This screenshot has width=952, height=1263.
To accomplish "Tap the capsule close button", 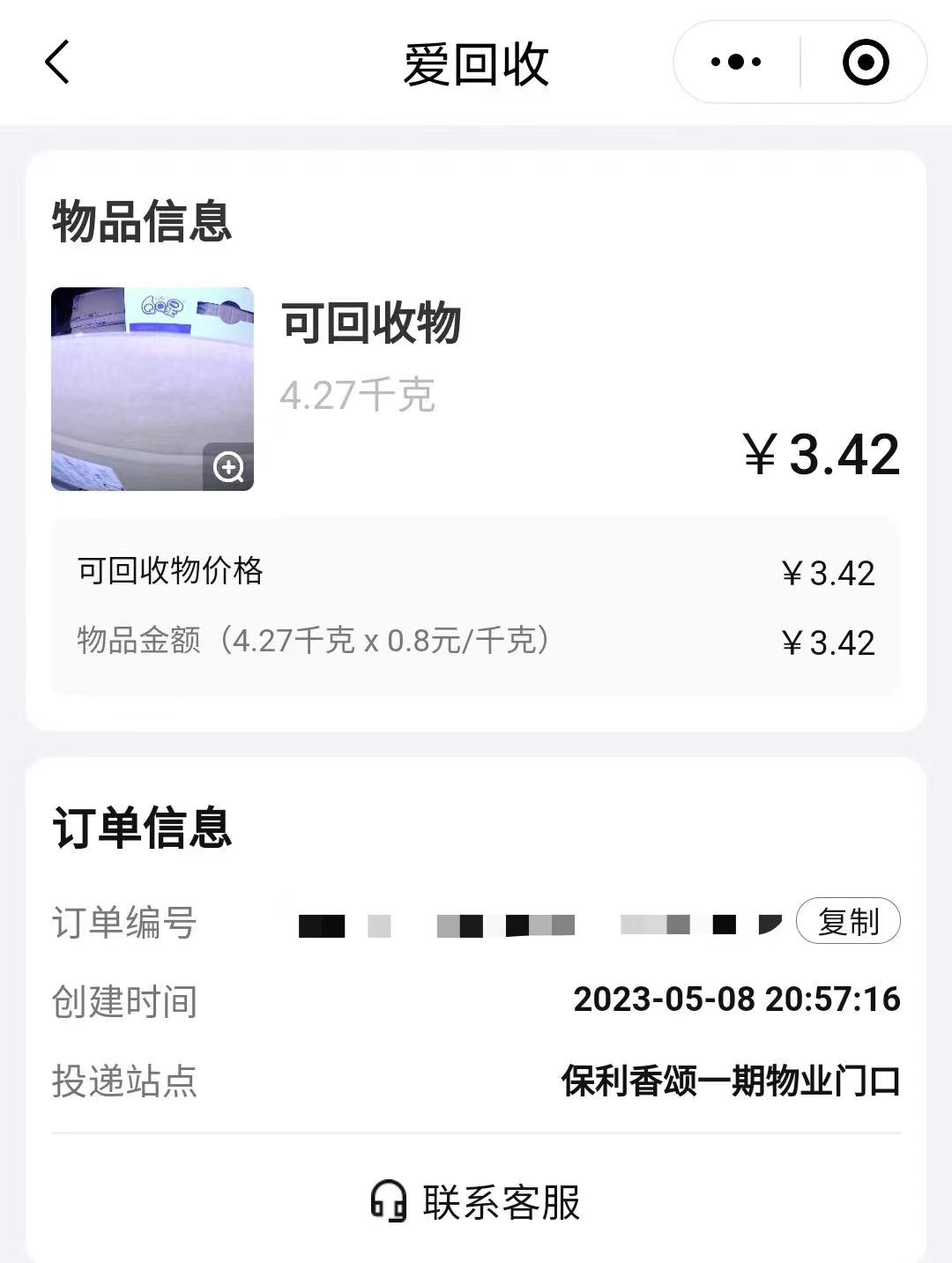I will tap(865, 61).
